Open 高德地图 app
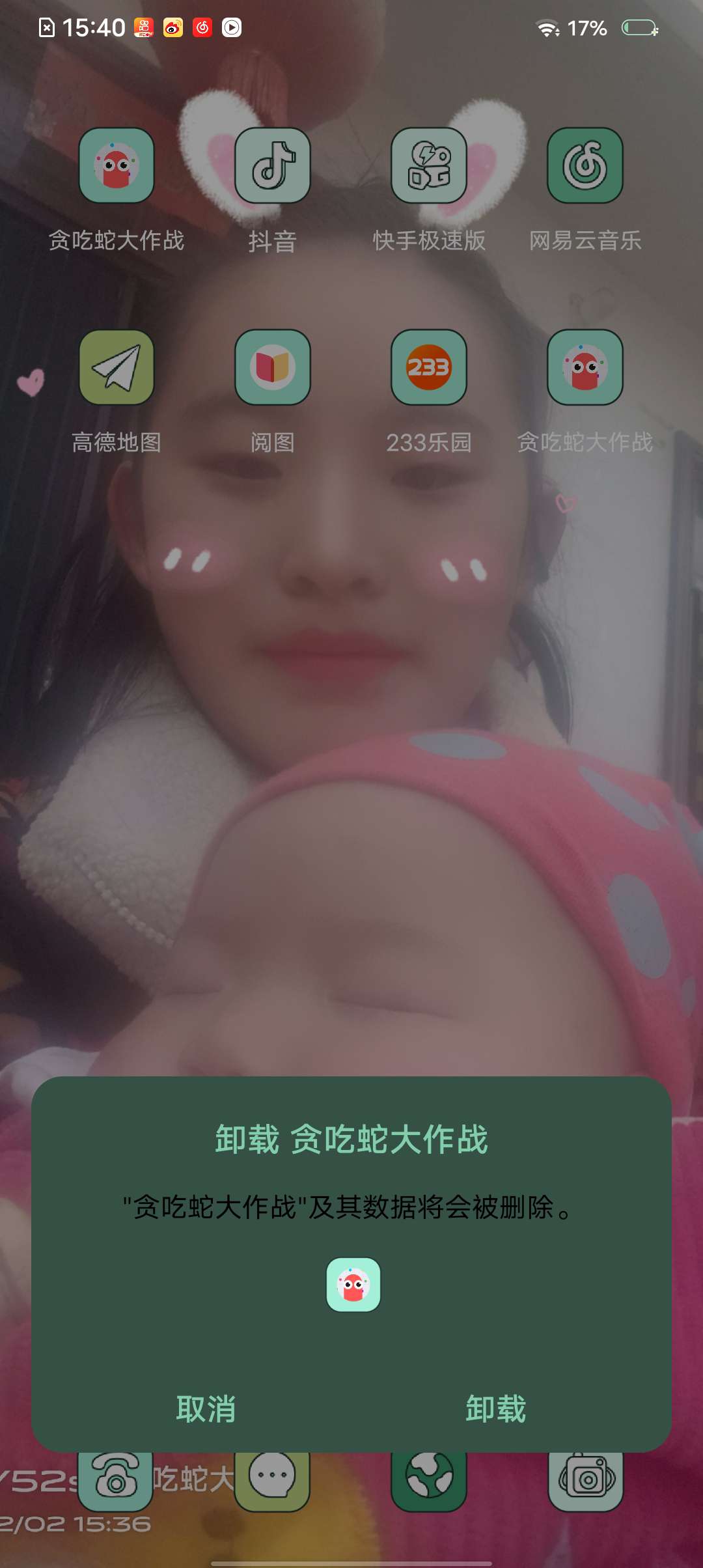The width and height of the screenshot is (703, 1568). tap(117, 367)
